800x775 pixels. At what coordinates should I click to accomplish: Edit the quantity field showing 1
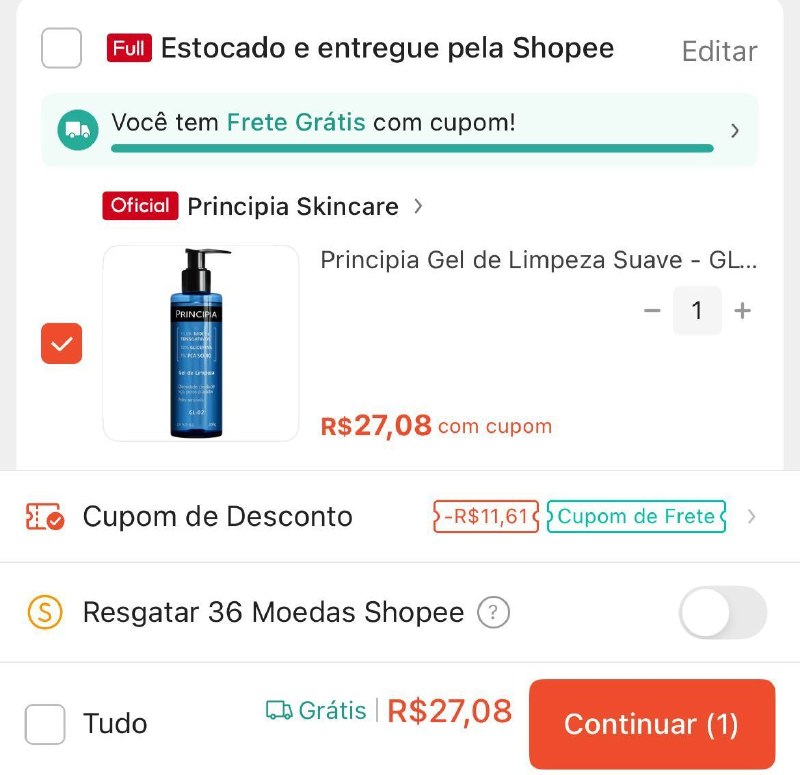[x=697, y=311]
